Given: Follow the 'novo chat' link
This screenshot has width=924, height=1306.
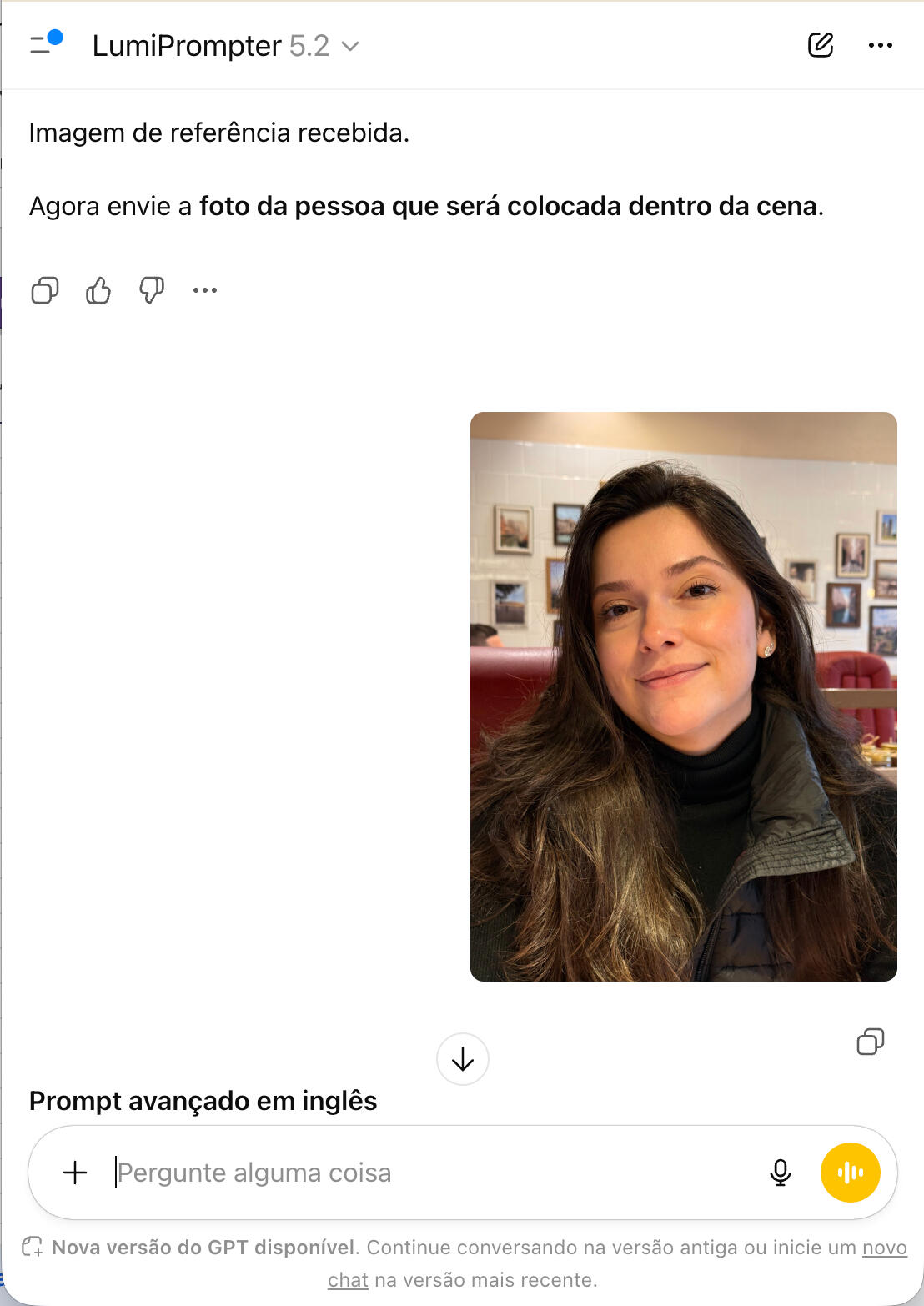Looking at the screenshot, I should 884,1248.
